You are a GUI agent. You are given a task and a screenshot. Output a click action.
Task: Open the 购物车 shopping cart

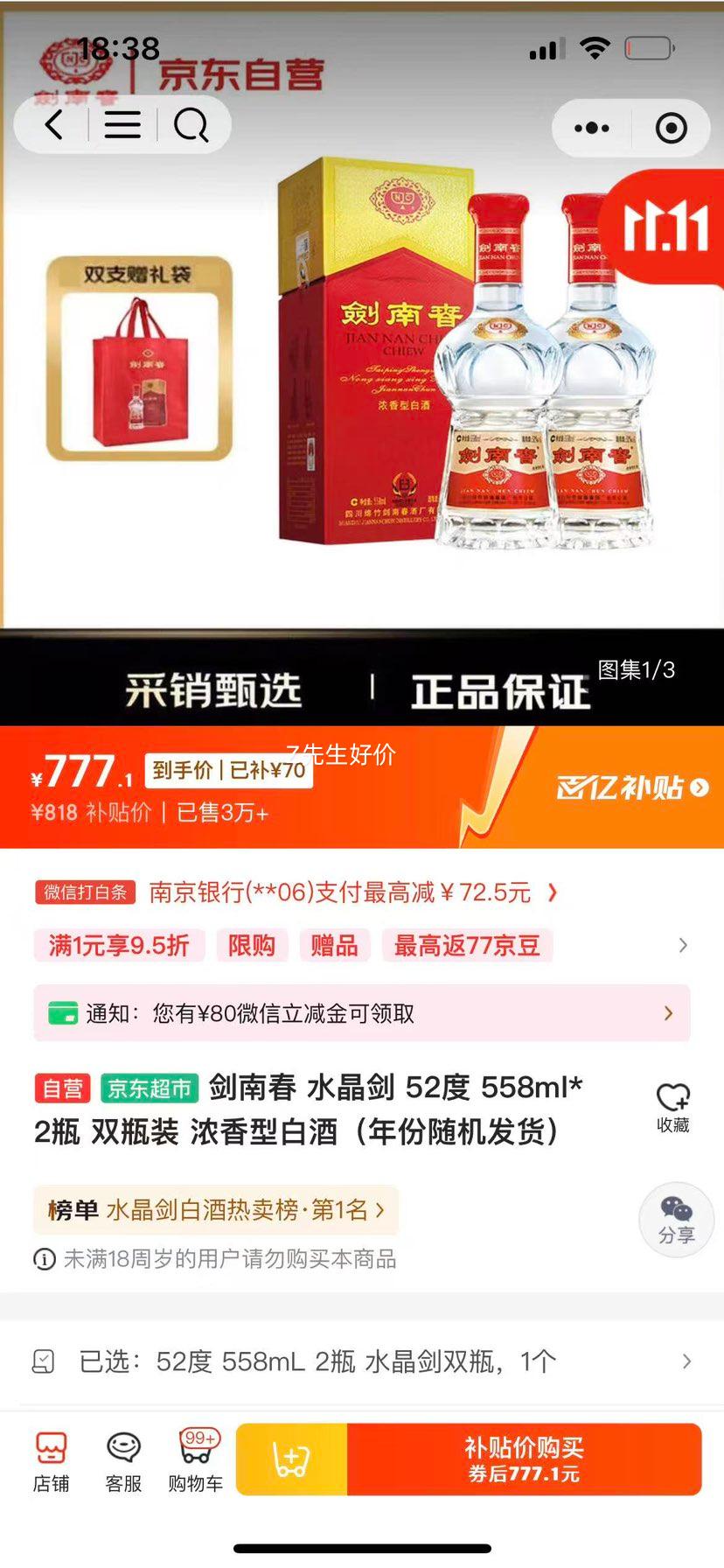(196, 1461)
